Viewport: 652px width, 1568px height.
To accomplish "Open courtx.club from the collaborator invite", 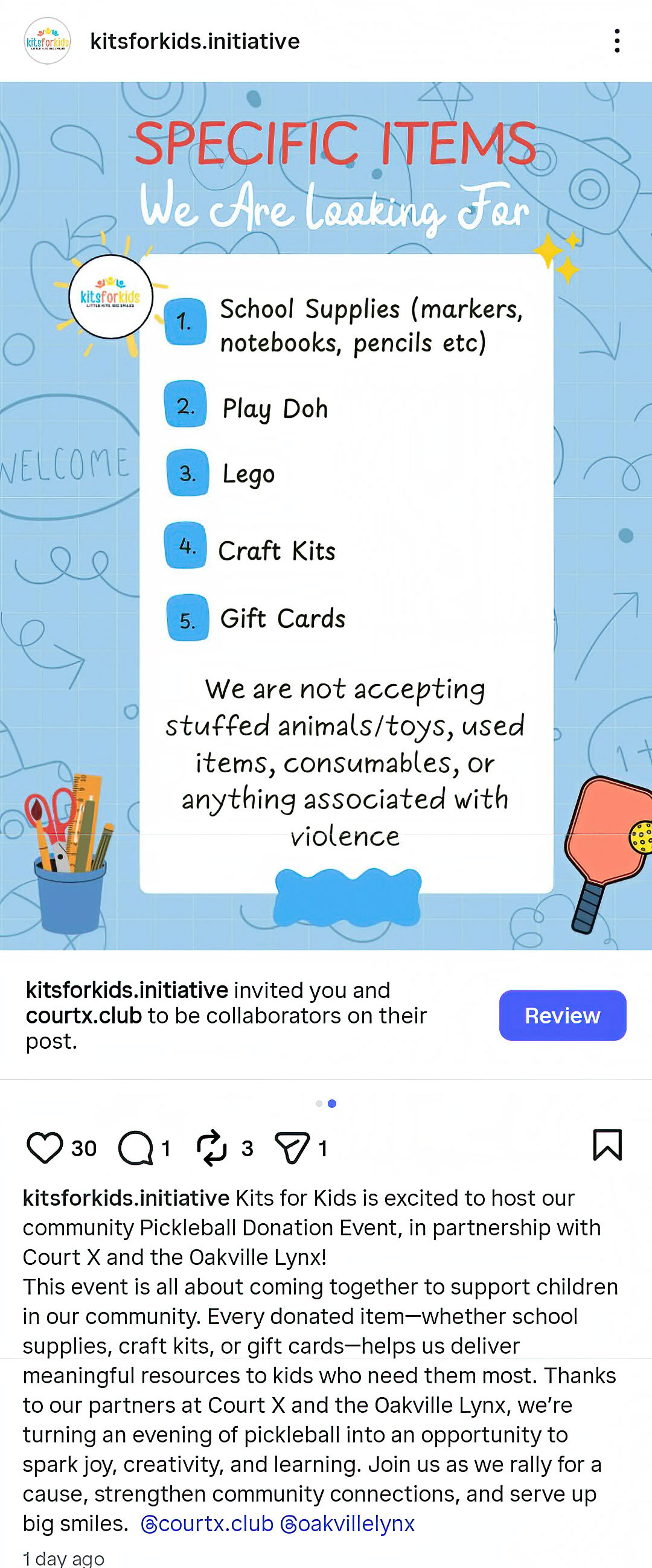I will click(83, 1016).
